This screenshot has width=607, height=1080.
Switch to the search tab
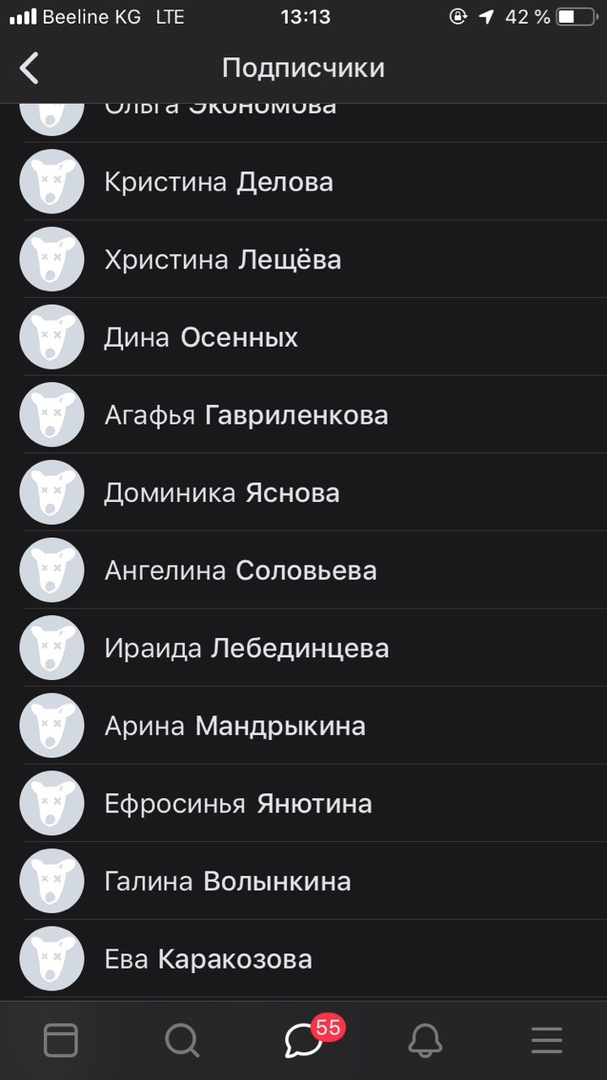point(182,1041)
